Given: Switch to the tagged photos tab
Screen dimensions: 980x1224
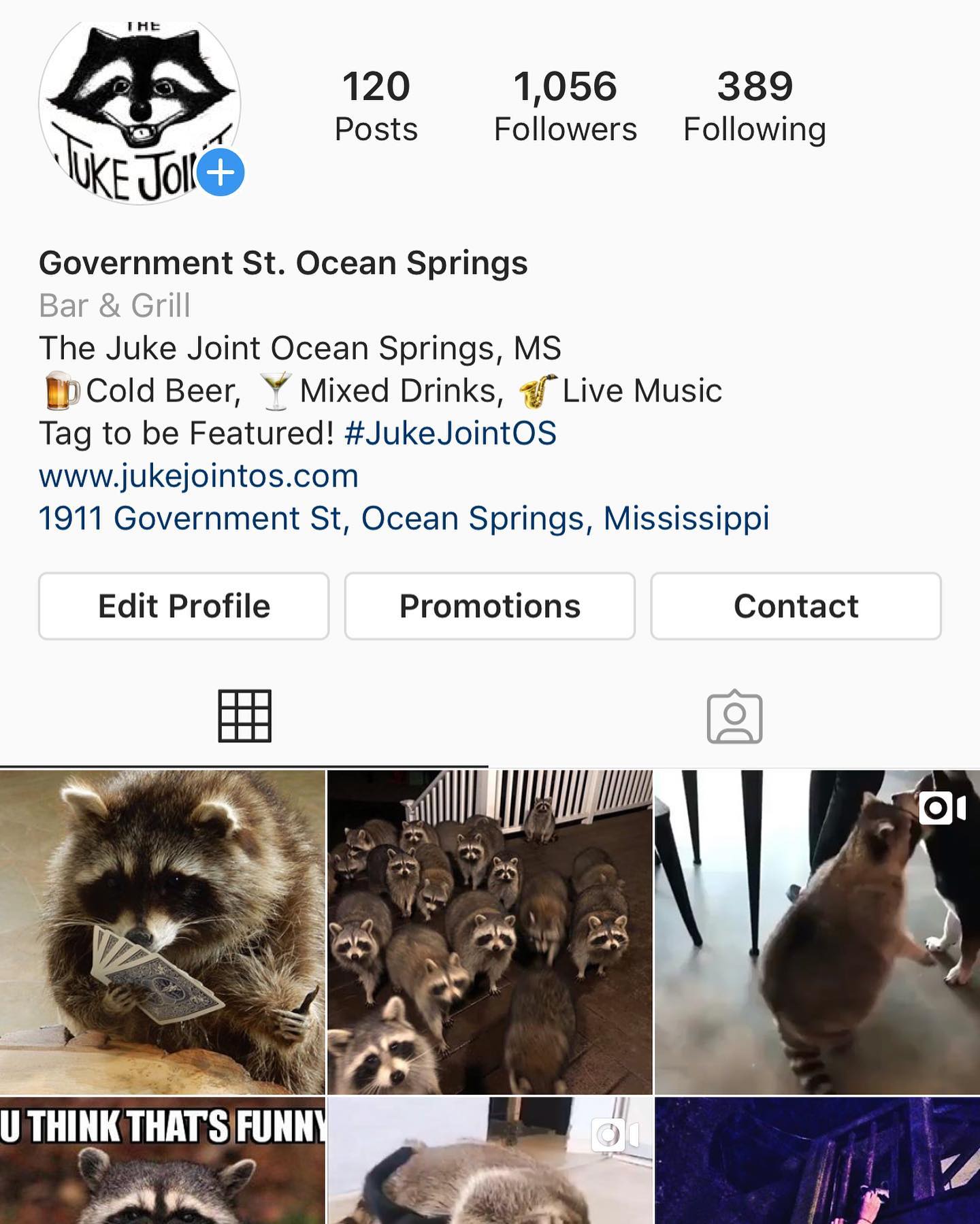Looking at the screenshot, I should pos(734,718).
